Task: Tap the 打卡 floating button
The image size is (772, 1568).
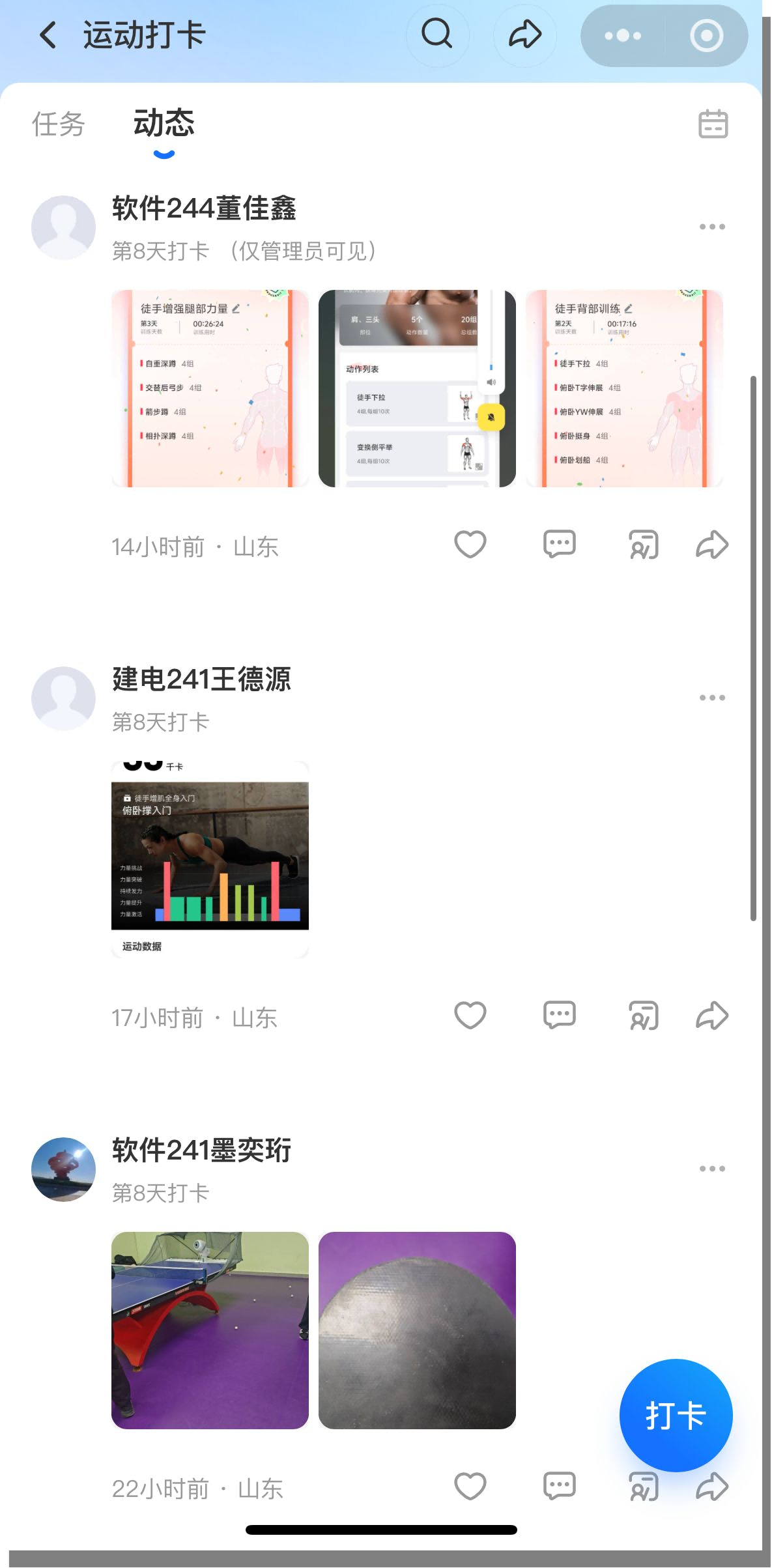Action: (676, 1416)
